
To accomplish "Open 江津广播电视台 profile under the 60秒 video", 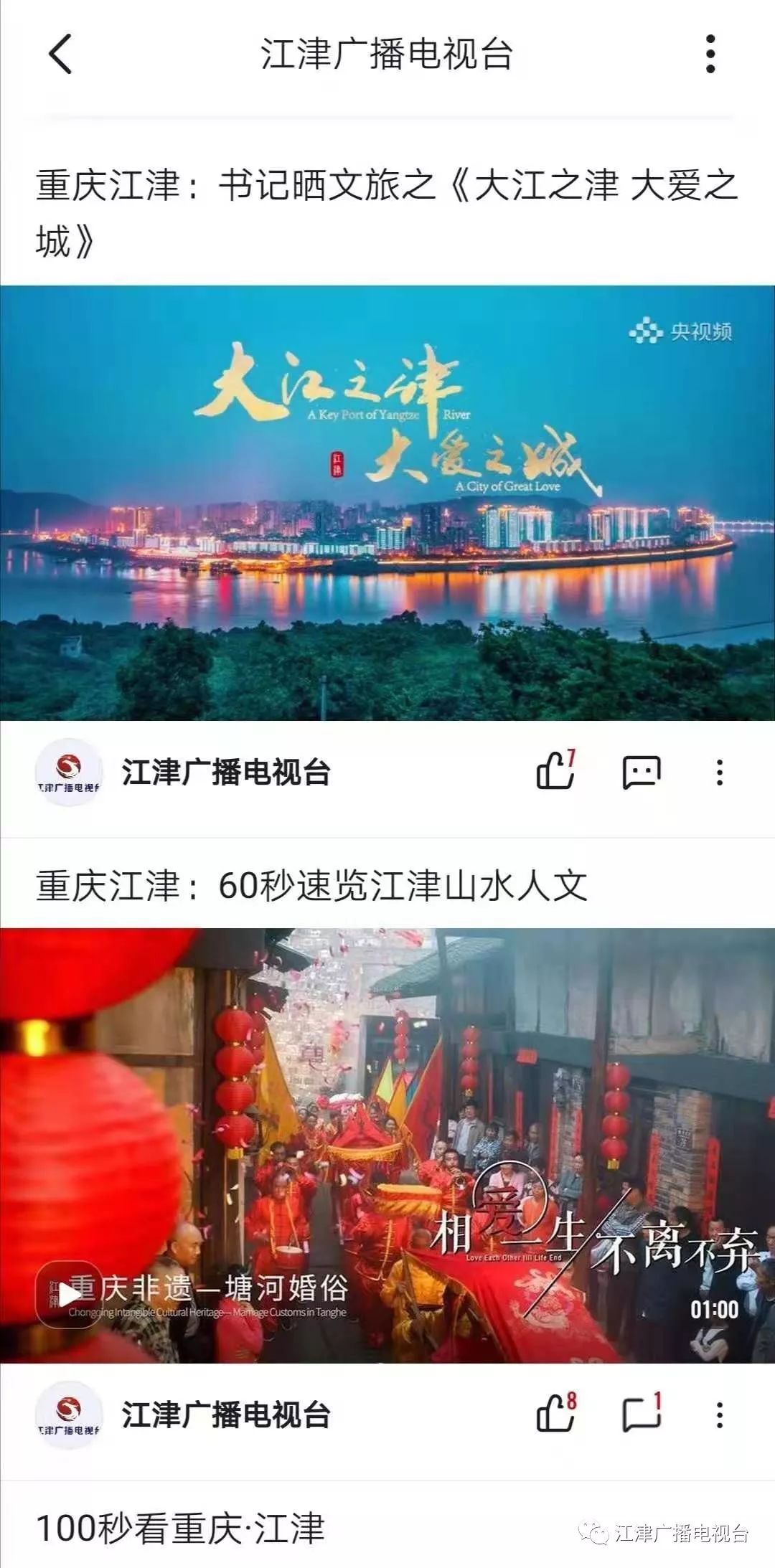I will 183,1414.
